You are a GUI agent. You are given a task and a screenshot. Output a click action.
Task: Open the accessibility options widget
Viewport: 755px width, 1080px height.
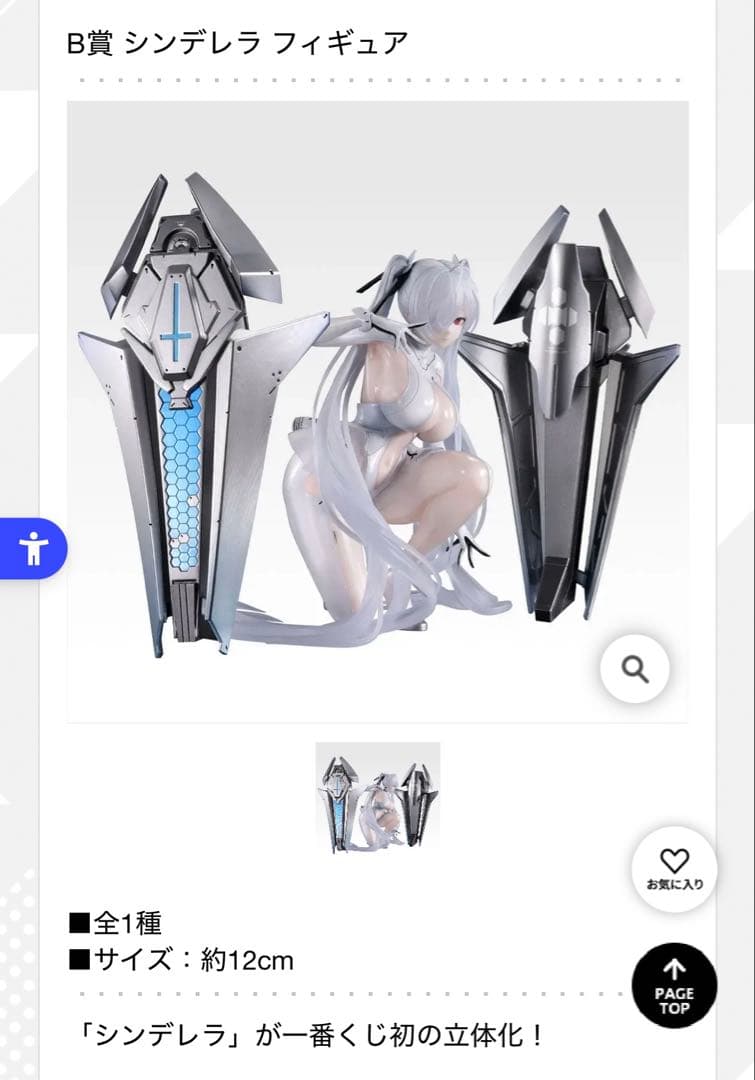pos(33,549)
